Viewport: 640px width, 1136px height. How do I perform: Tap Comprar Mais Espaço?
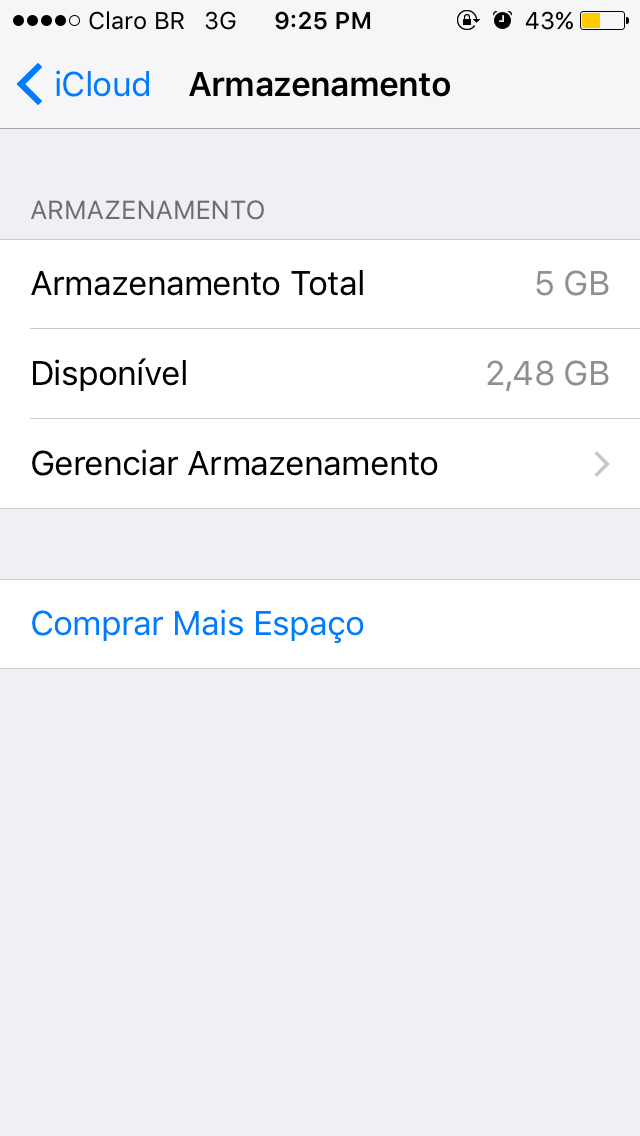(198, 624)
